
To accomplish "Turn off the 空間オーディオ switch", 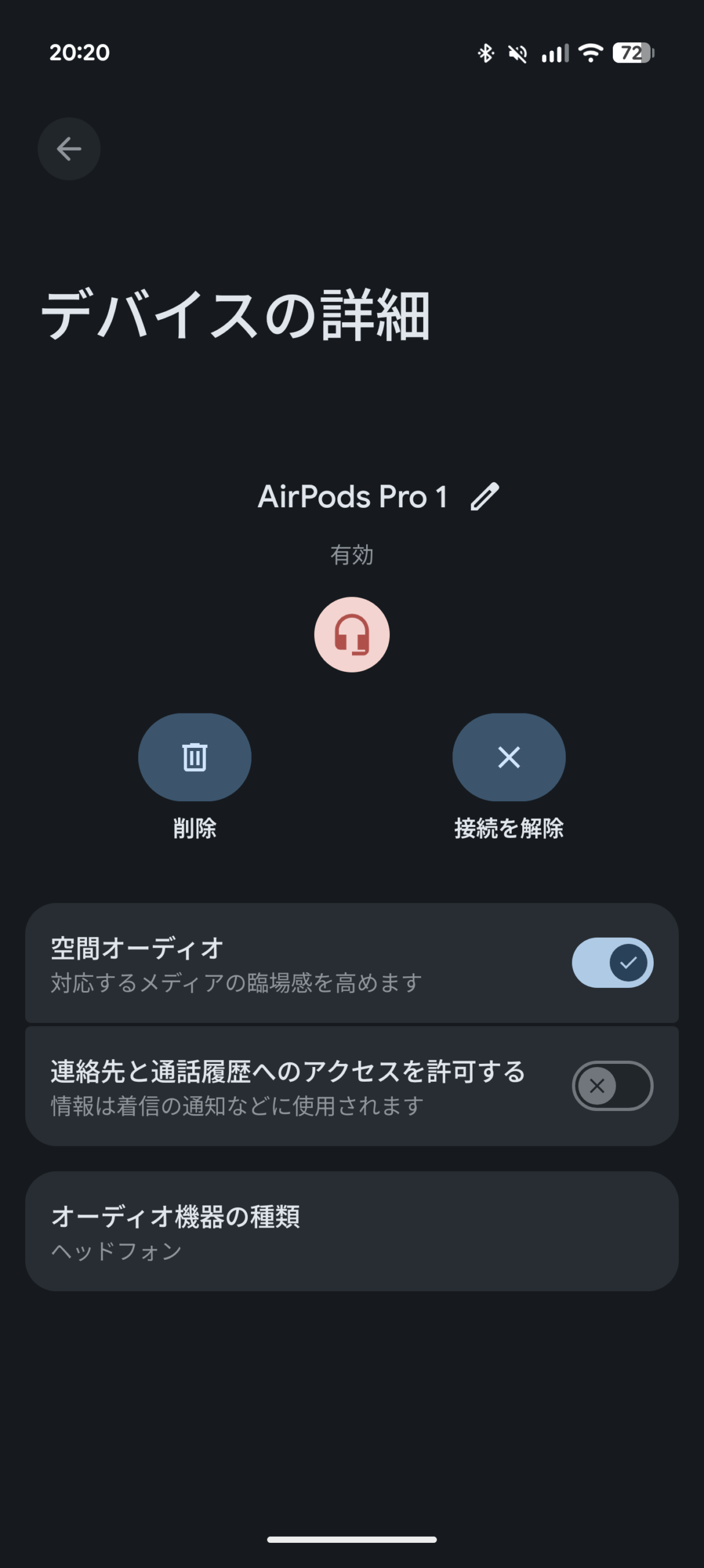I will coord(613,963).
